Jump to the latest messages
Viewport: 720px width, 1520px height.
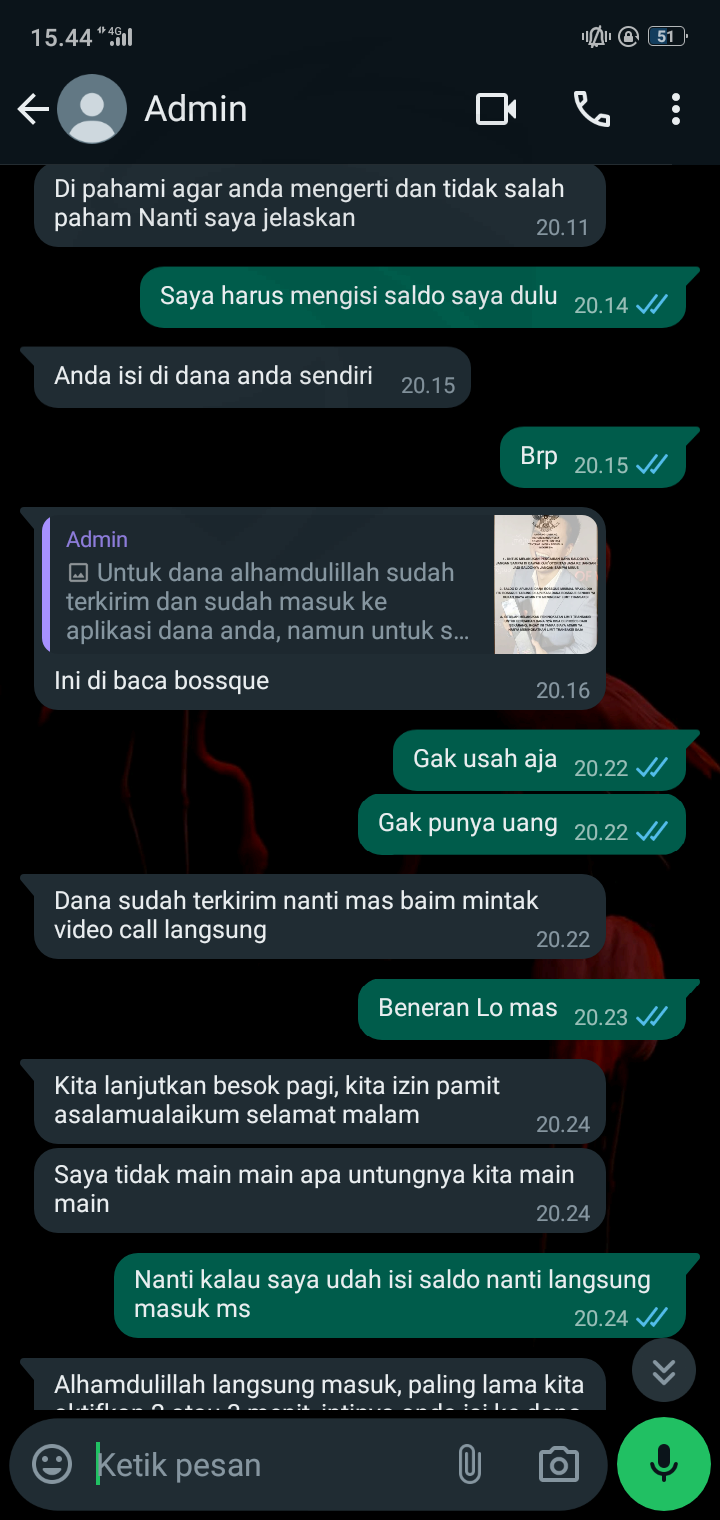(664, 1370)
